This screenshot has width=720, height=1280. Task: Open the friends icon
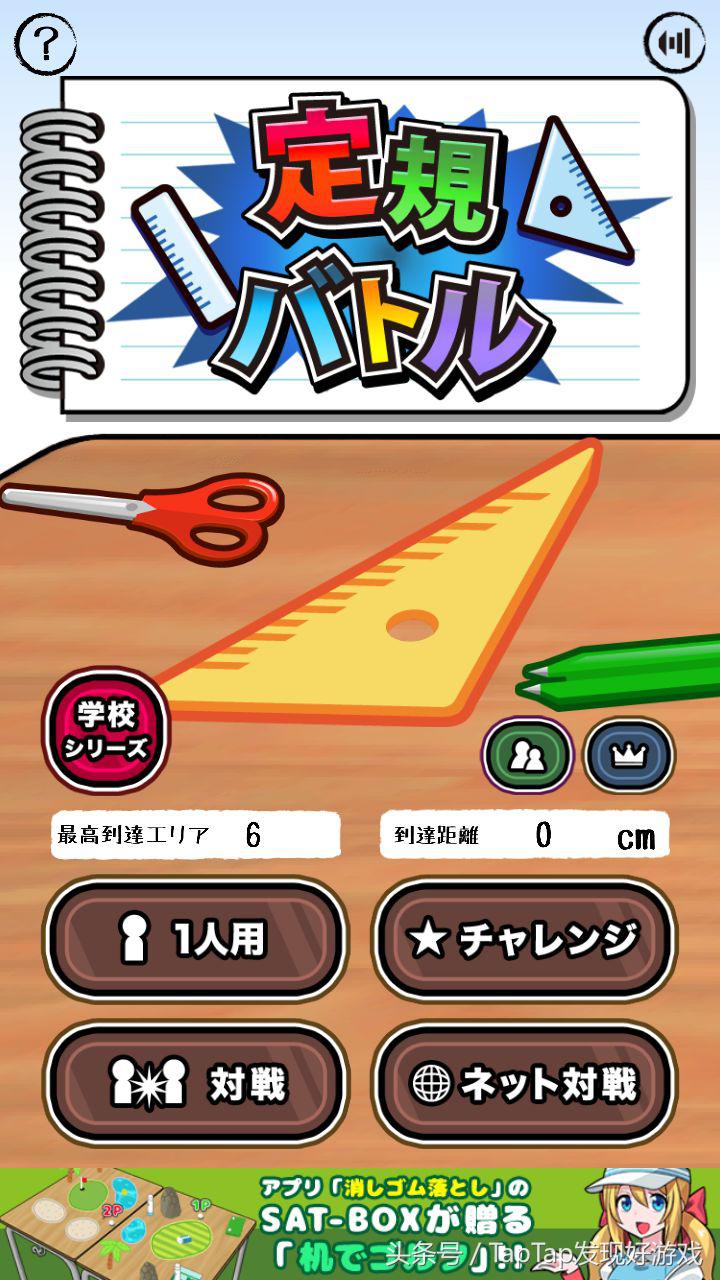coord(527,756)
